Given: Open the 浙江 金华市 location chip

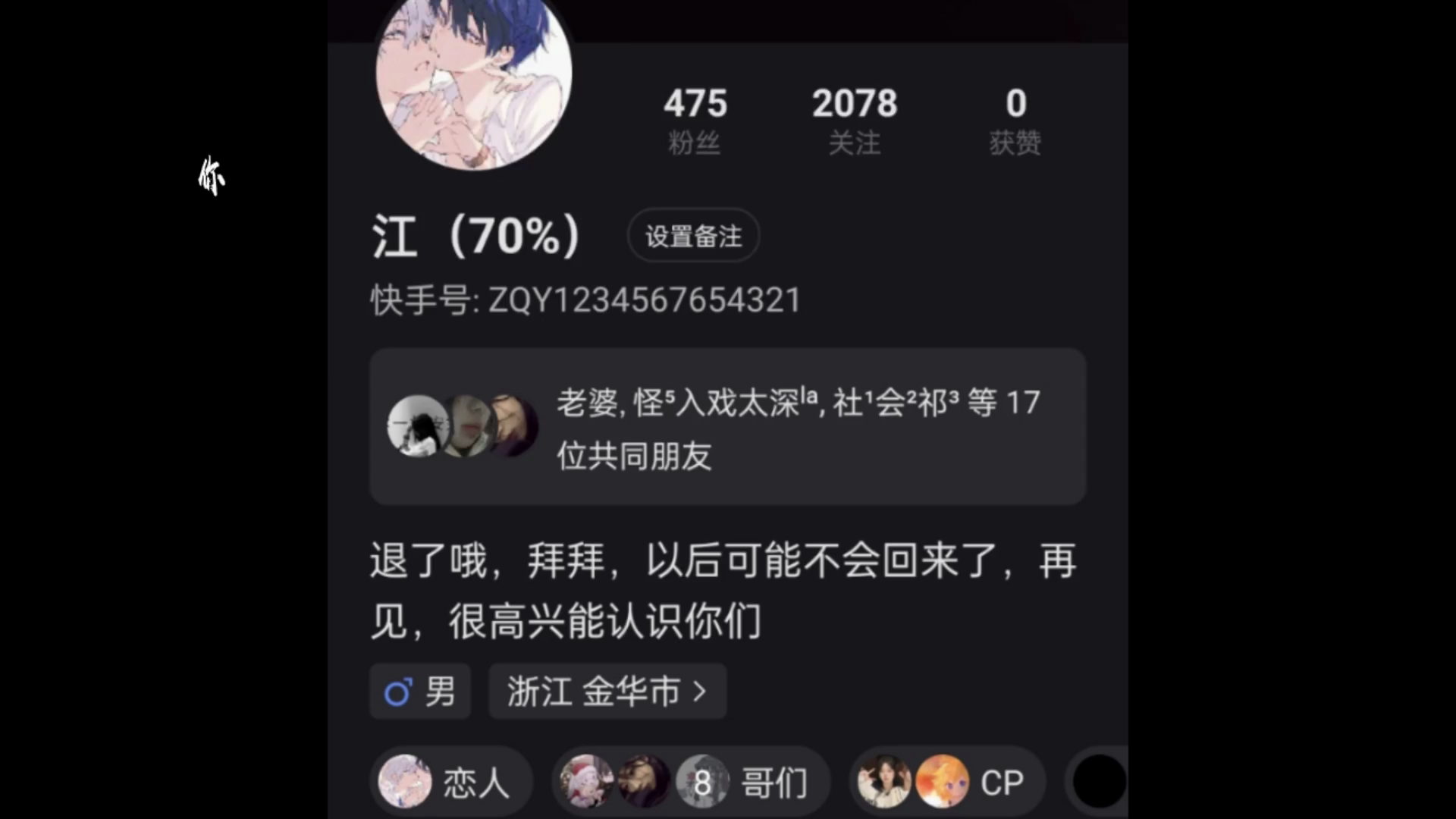Looking at the screenshot, I should point(607,692).
